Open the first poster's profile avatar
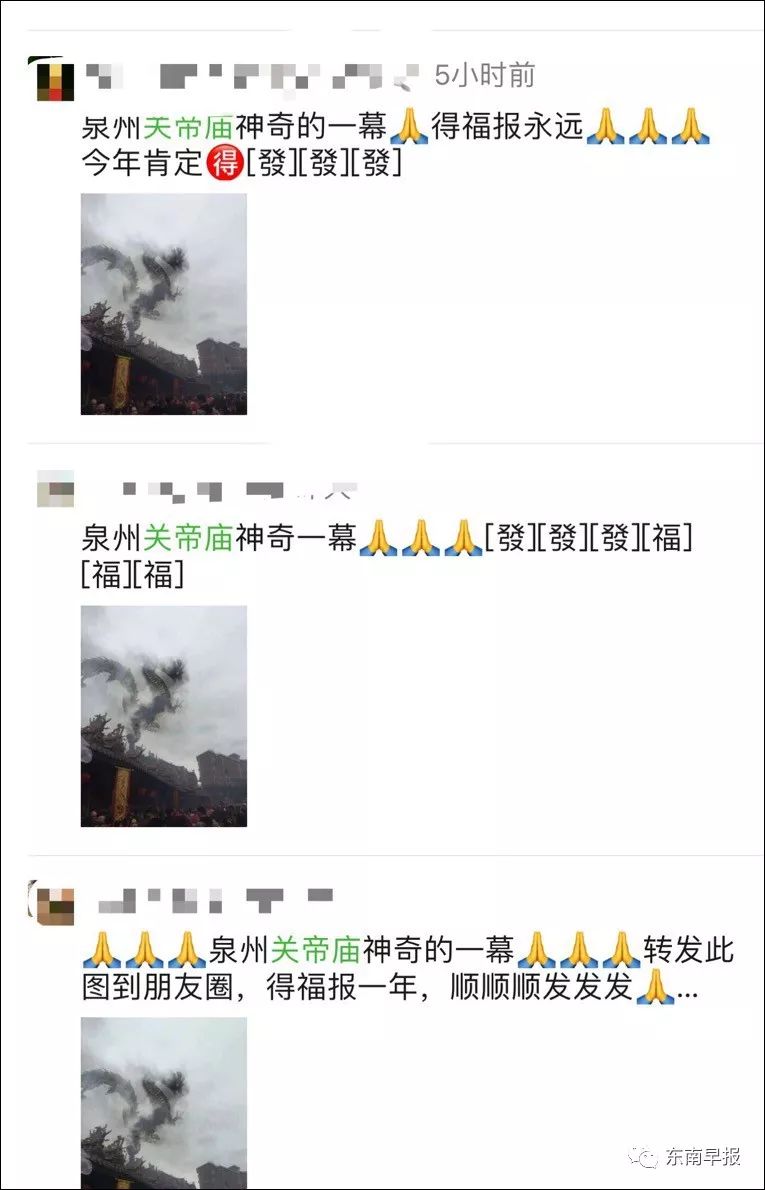The image size is (765, 1190). click(x=53, y=81)
